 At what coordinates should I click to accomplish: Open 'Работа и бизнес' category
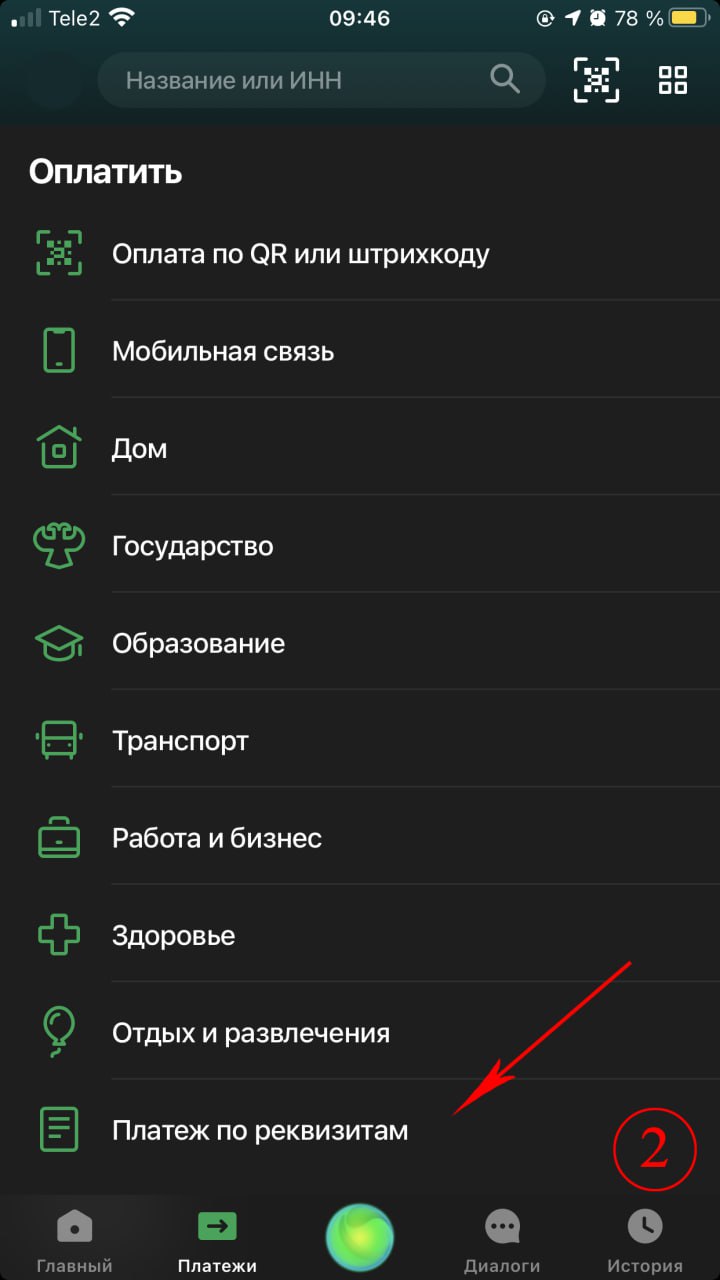point(217,838)
